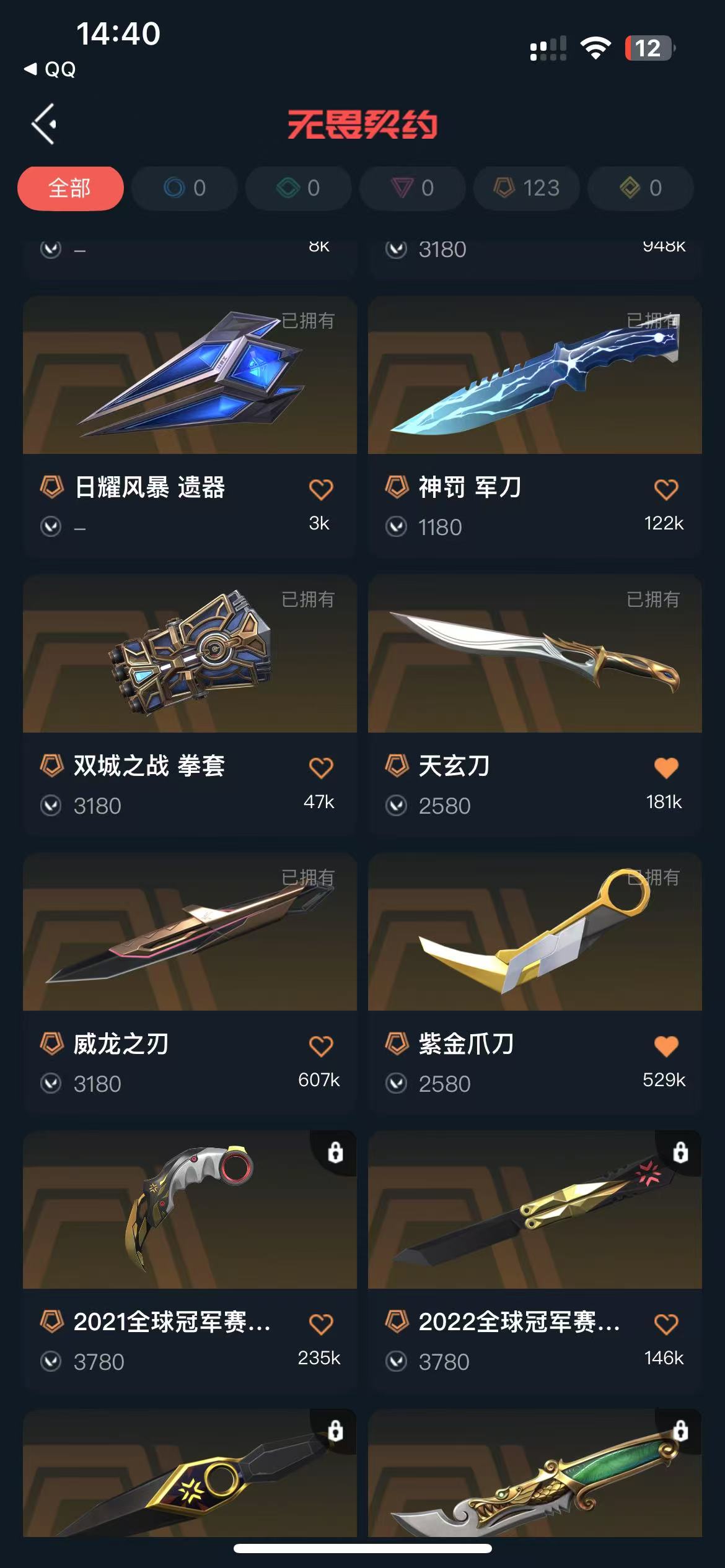Select the green diamond tier filter chip
The height and width of the screenshot is (1568, 725).
click(x=299, y=188)
